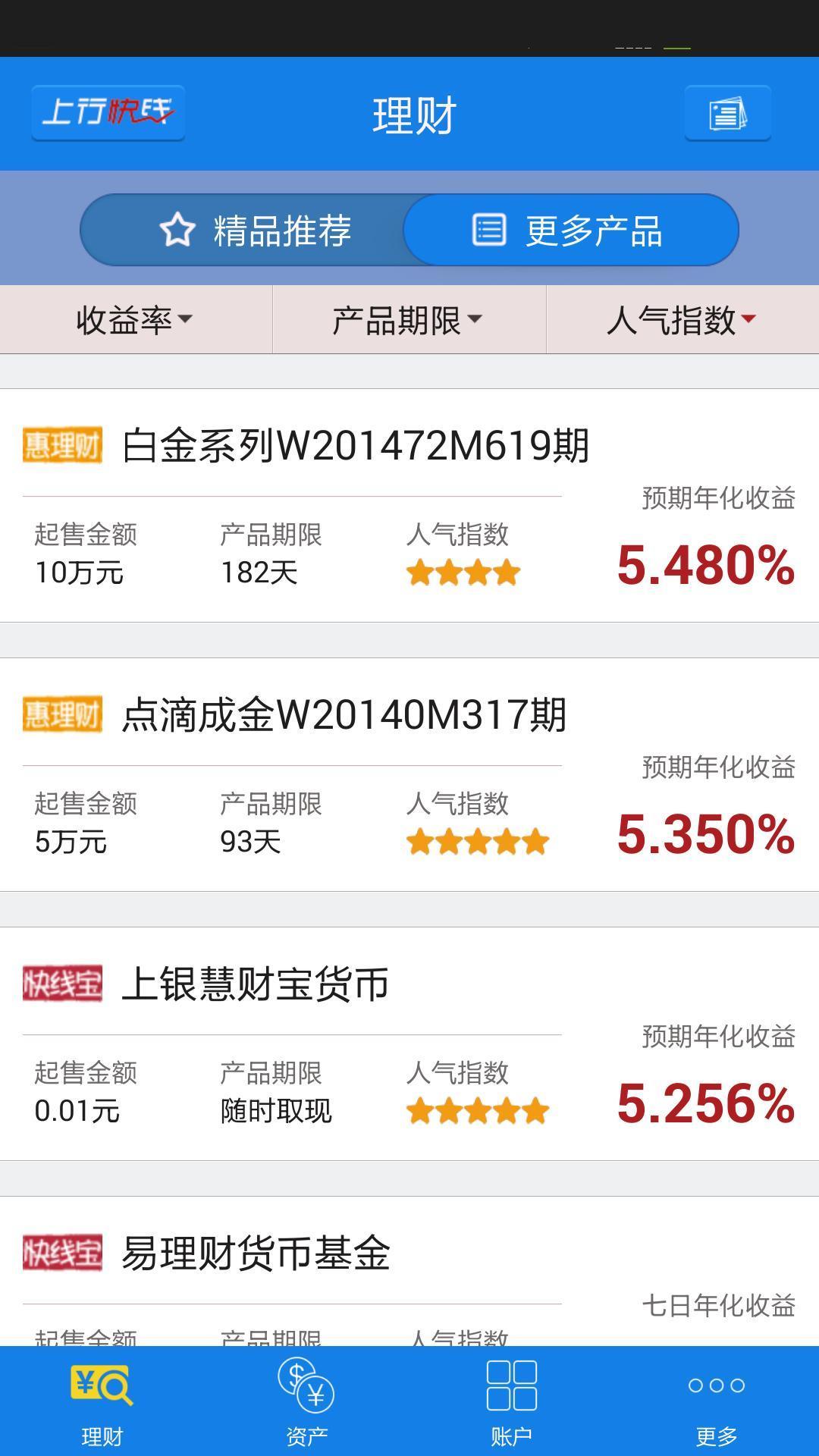819x1456 pixels.
Task: Open product 点滴成金W20140M317期
Action: [409, 774]
